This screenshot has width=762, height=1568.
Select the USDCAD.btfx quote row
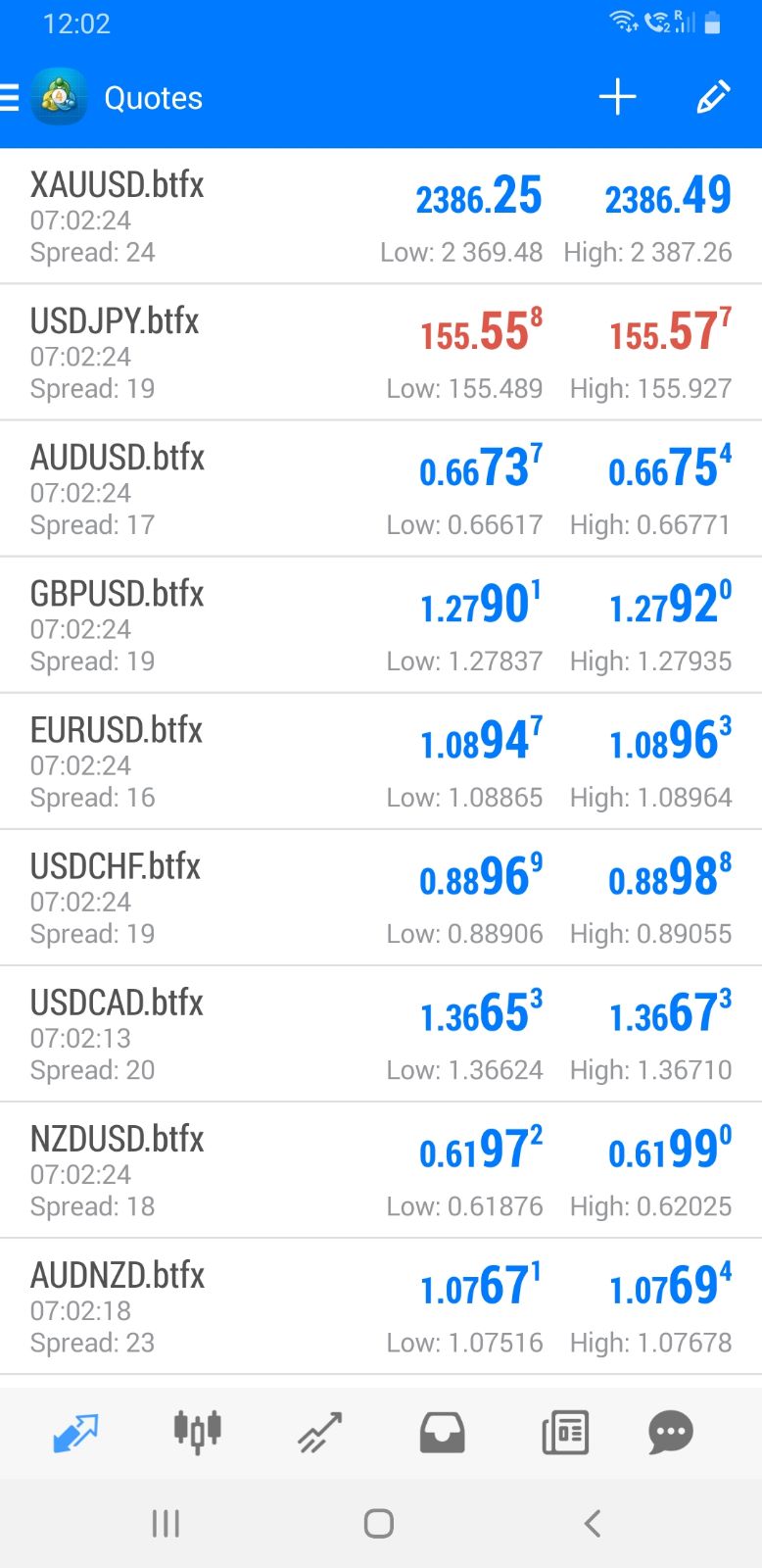point(381,1034)
